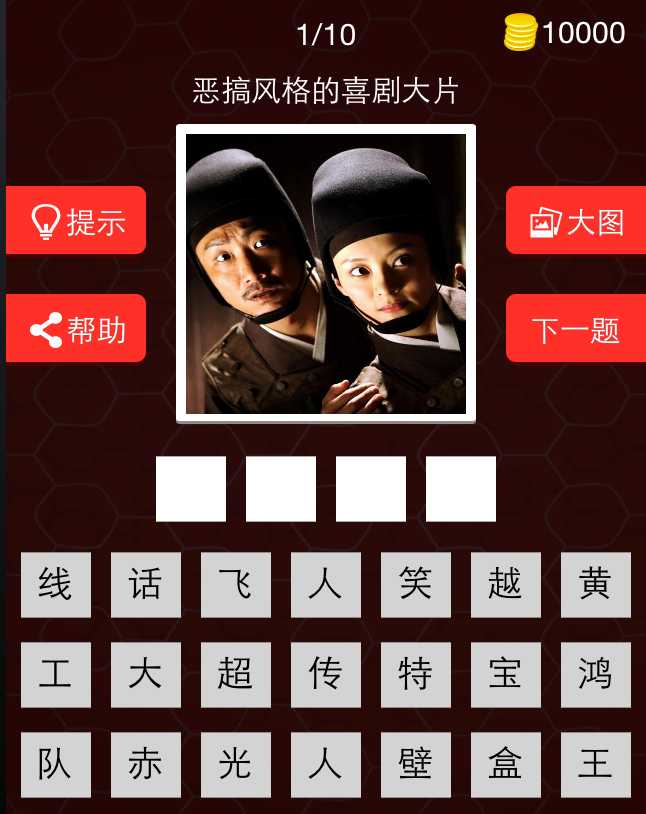Select the character tile 线
Viewport: 646px width, 814px height.
(x=56, y=584)
